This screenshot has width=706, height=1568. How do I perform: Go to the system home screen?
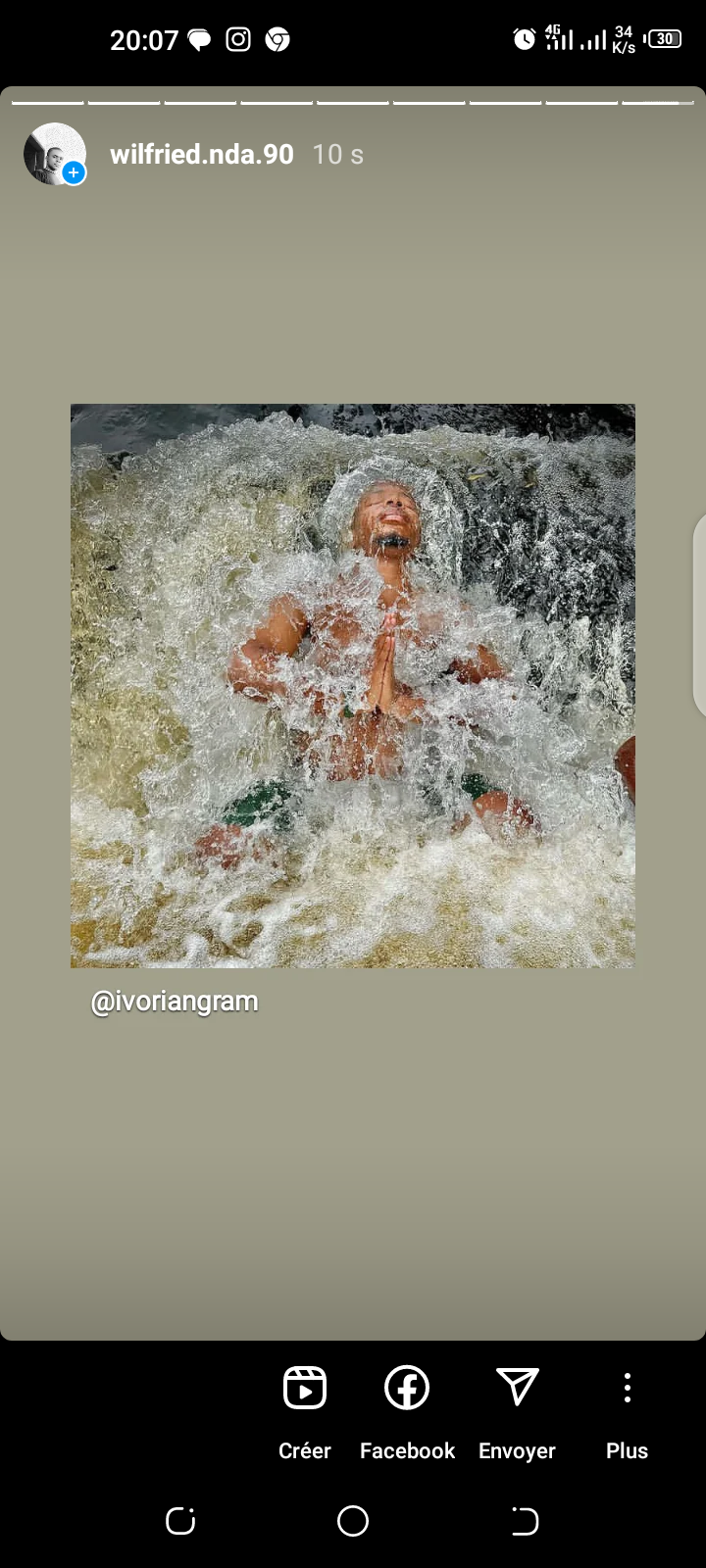coord(353,1521)
